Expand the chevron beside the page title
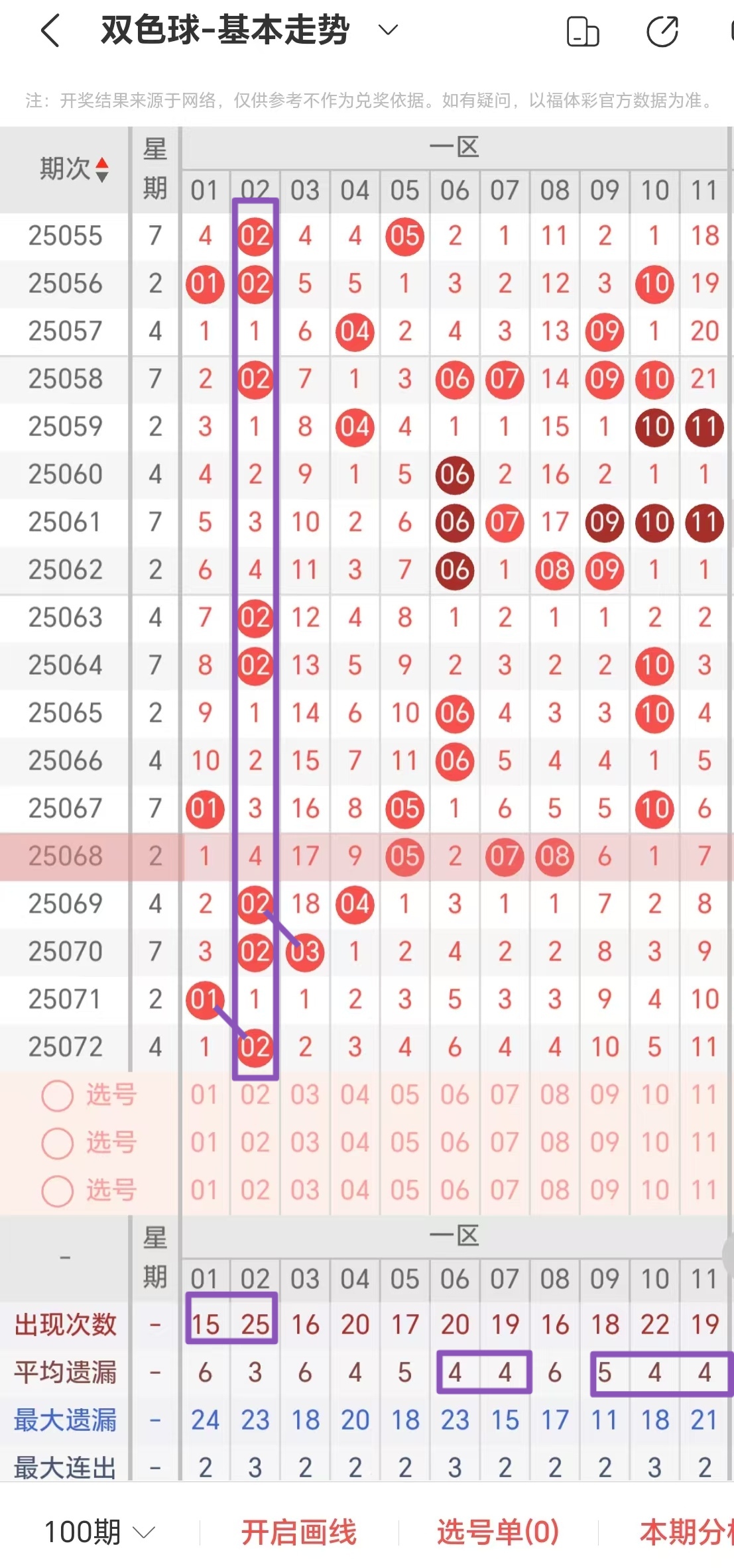Image resolution: width=734 pixels, height=1568 pixels. (x=388, y=30)
